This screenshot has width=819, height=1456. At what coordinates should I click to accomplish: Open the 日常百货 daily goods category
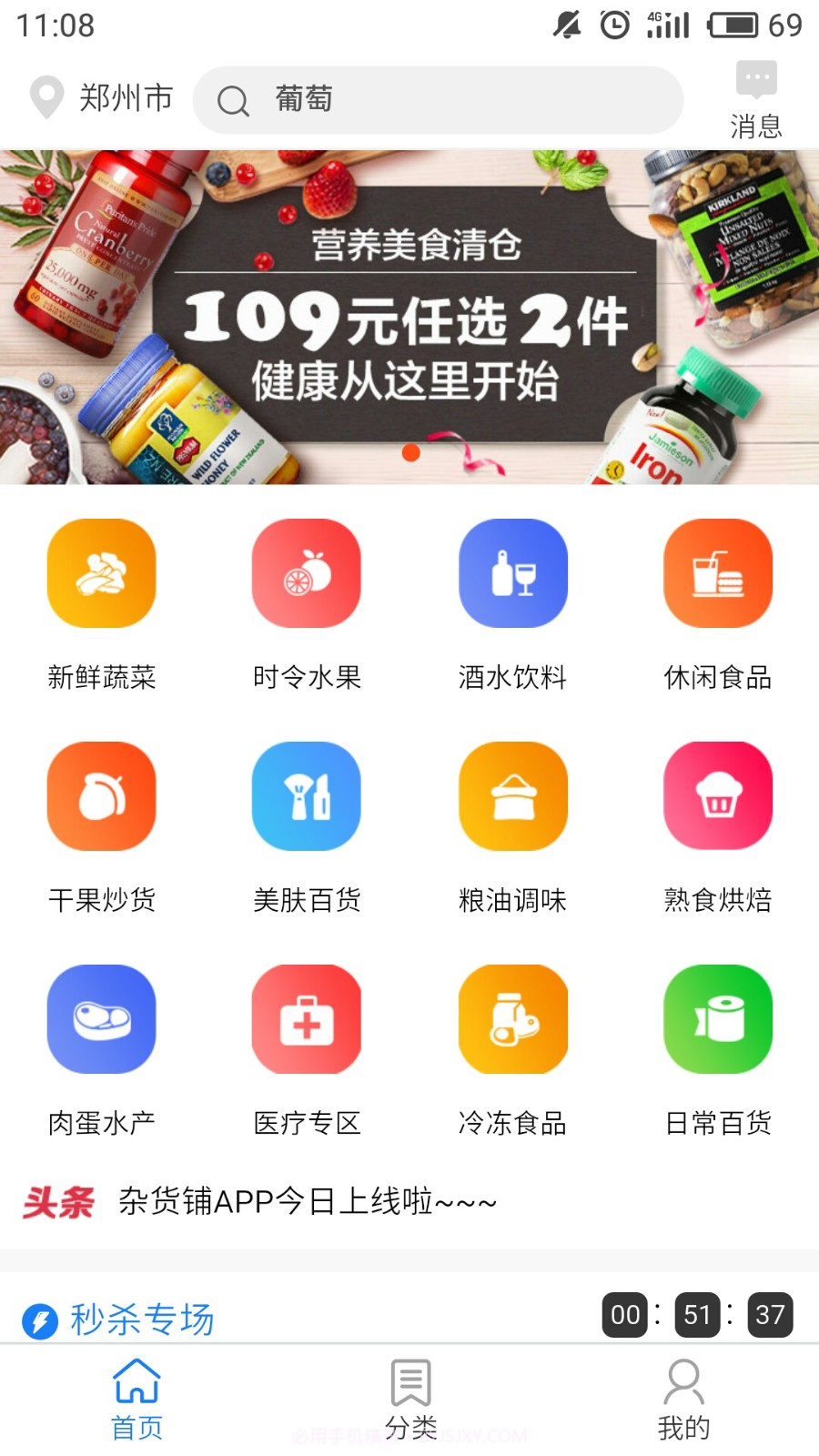click(x=717, y=1018)
